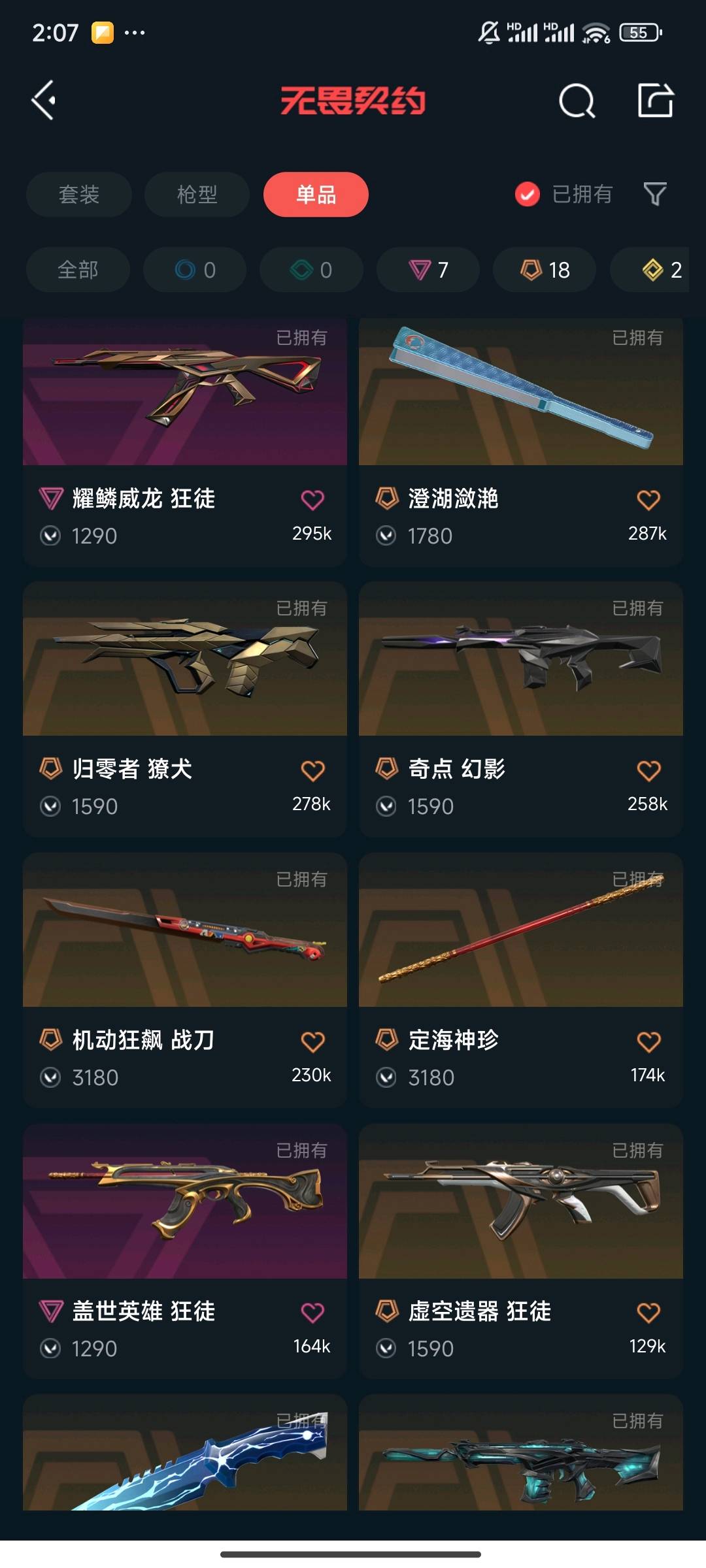Open the filter funnel icon
This screenshot has width=706, height=1568.
pos(655,194)
